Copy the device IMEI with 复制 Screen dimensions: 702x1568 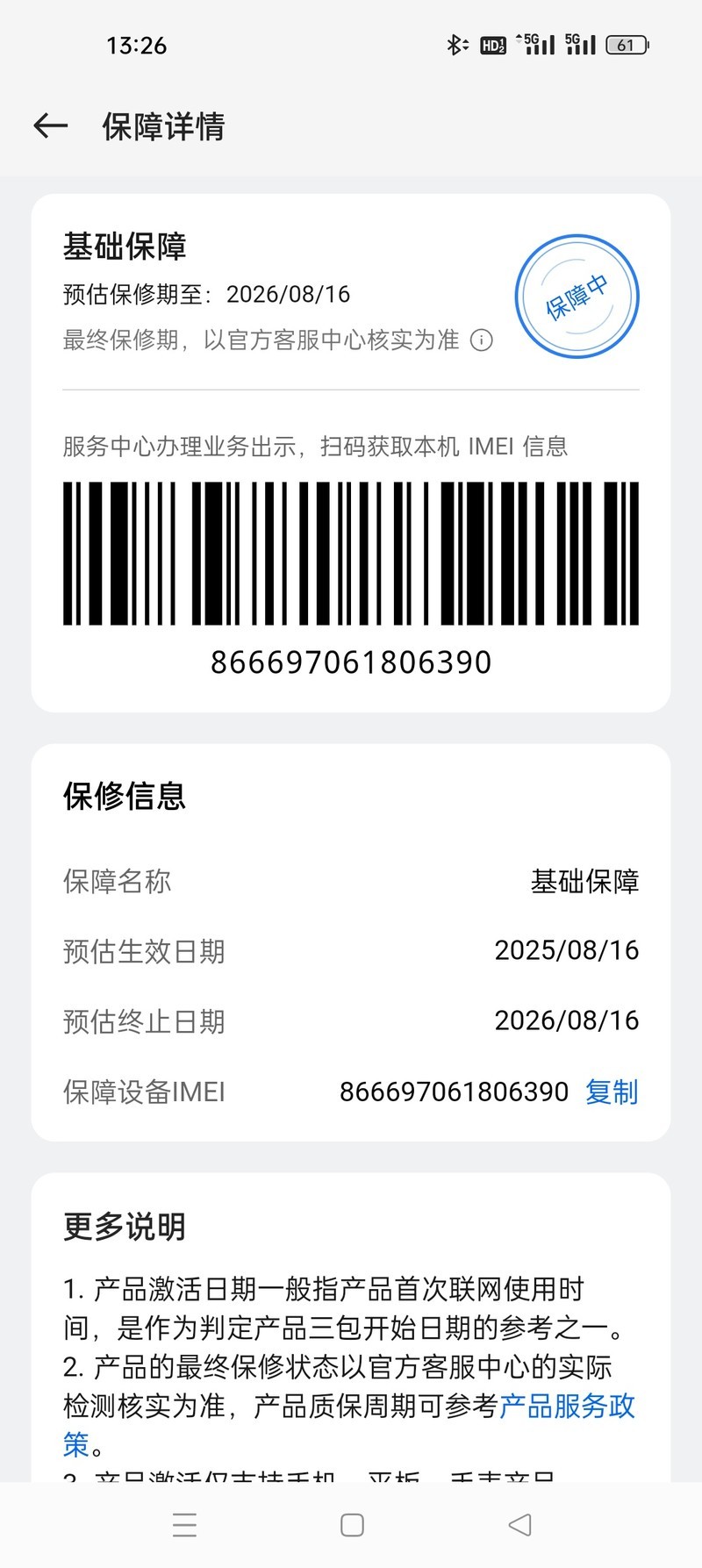click(x=612, y=1092)
